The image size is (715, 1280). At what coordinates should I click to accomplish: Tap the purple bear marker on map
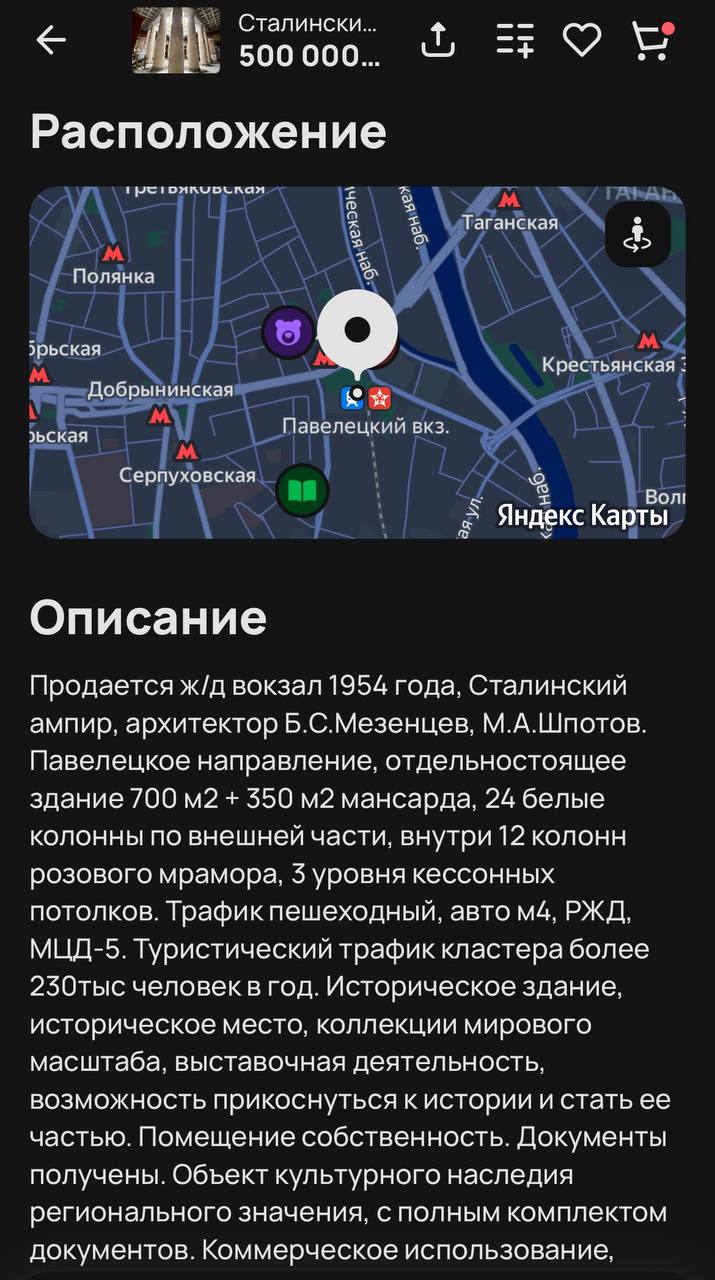pos(288,332)
